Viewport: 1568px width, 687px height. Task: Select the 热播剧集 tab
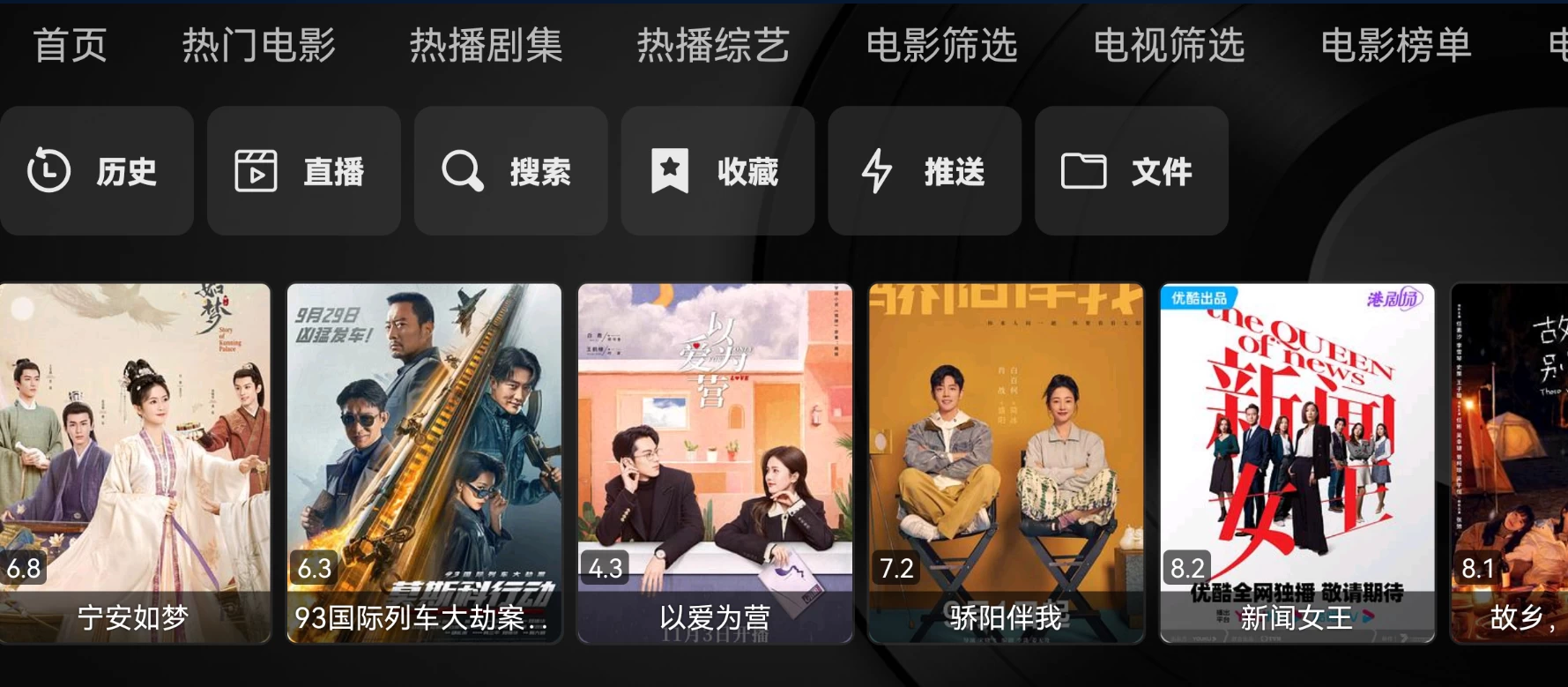[x=486, y=45]
